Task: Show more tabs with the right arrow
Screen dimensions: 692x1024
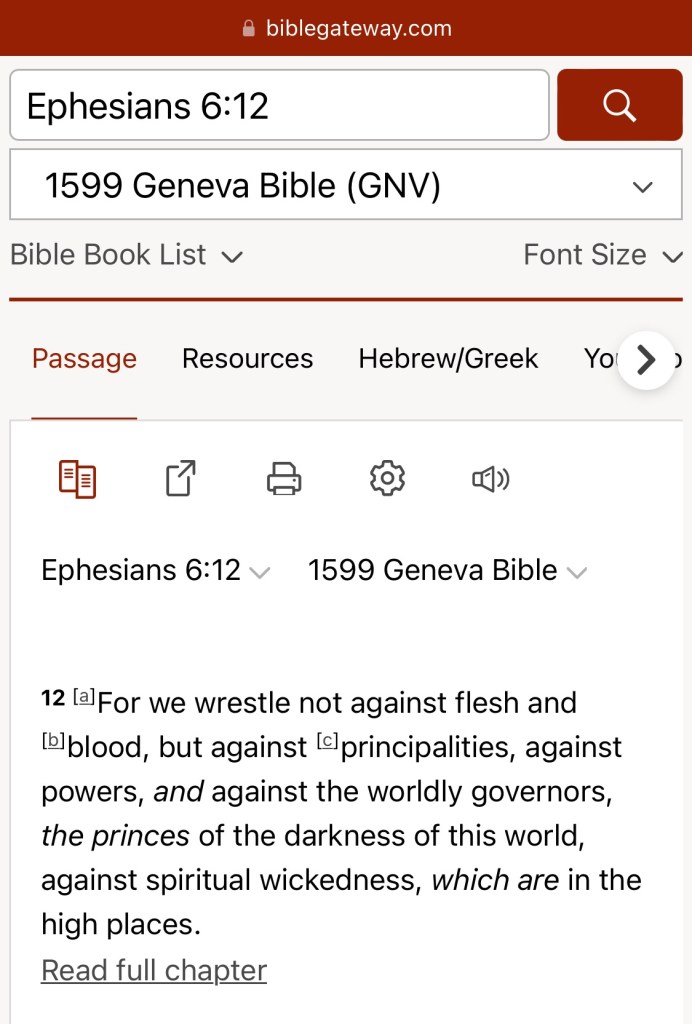Action: (646, 360)
